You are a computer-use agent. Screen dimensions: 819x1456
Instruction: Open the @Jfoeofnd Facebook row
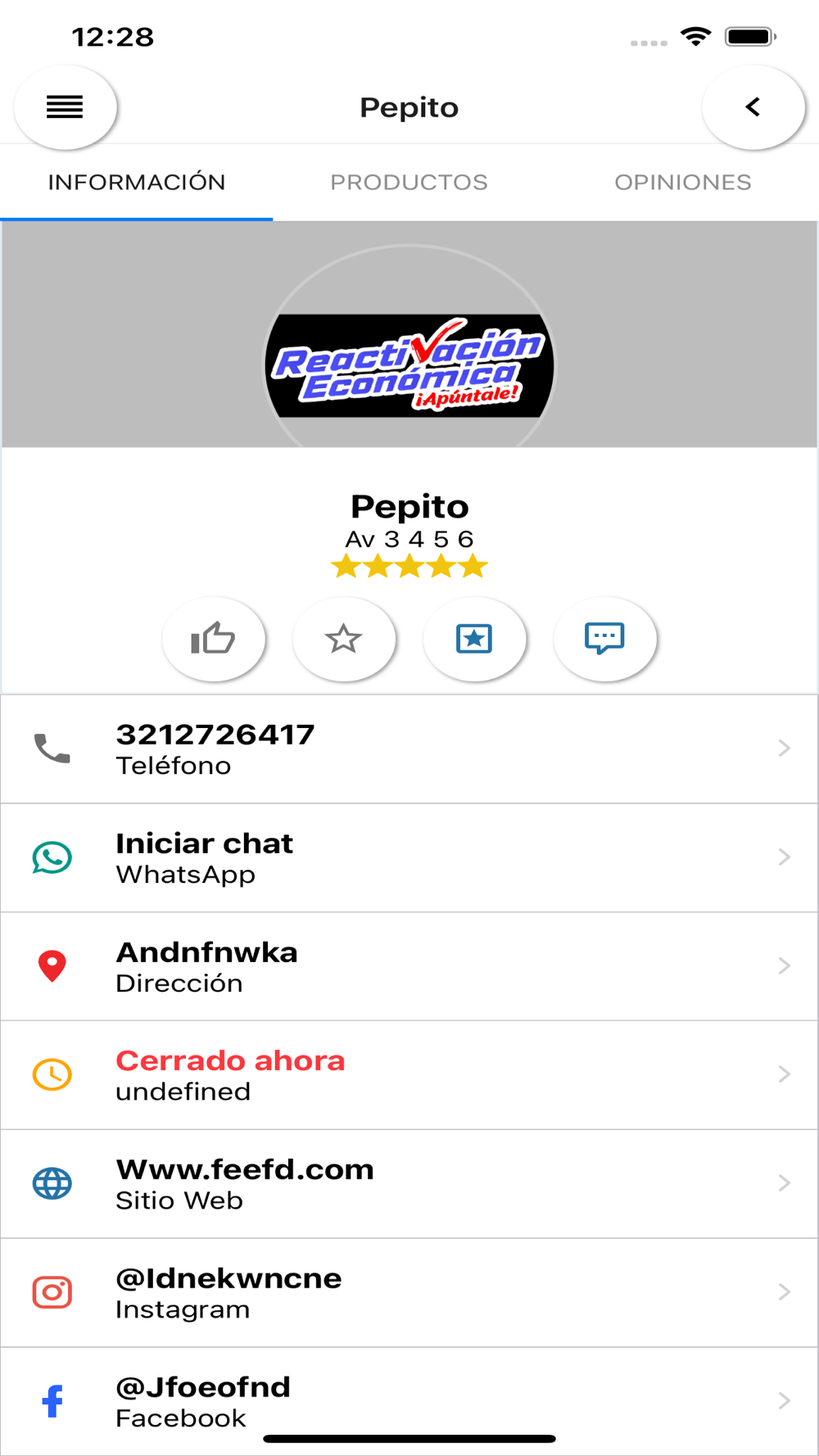(x=409, y=1401)
